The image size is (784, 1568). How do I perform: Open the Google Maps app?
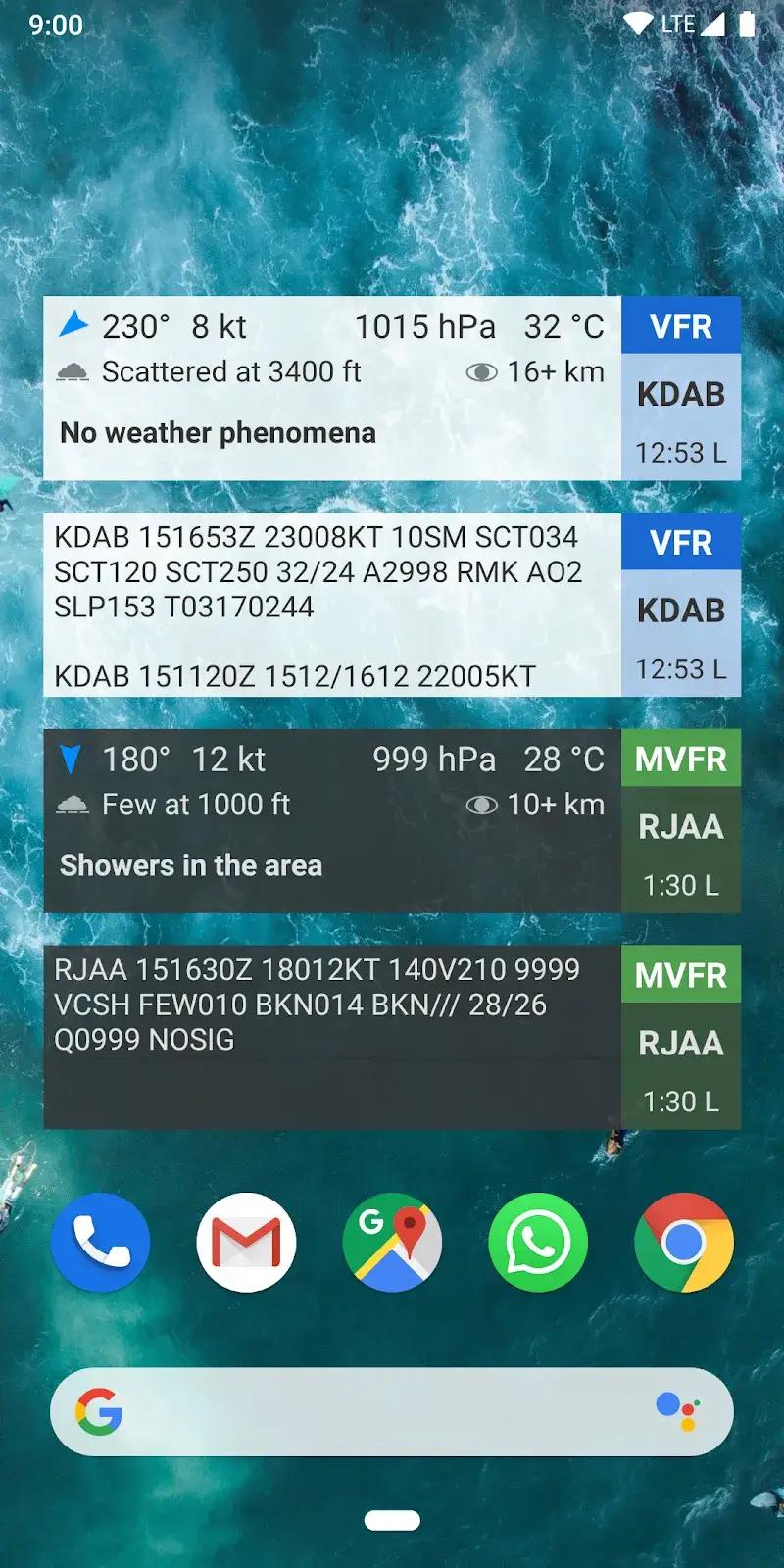[392, 1242]
